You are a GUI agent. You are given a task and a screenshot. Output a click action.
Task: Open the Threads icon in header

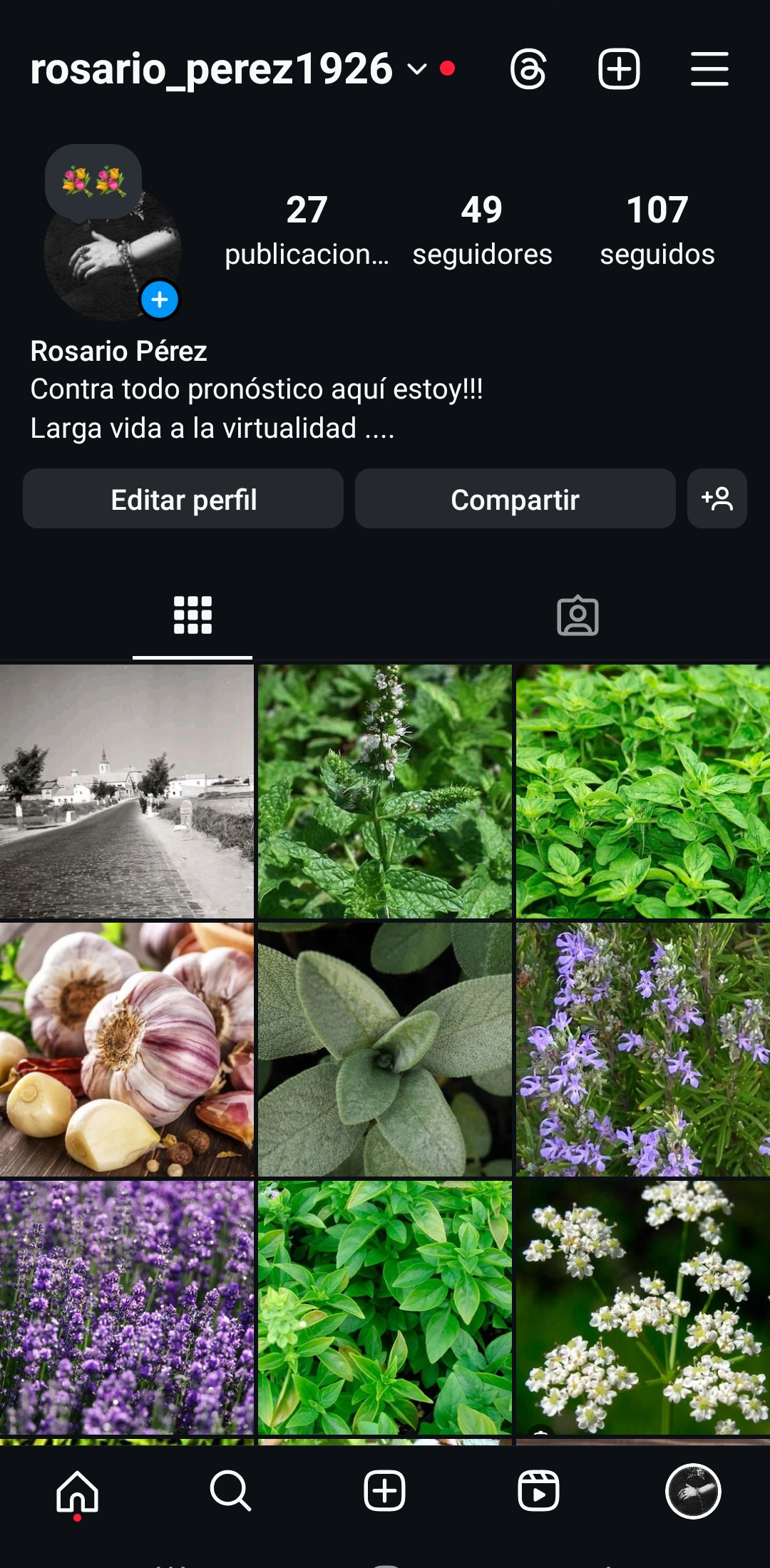[x=528, y=69]
